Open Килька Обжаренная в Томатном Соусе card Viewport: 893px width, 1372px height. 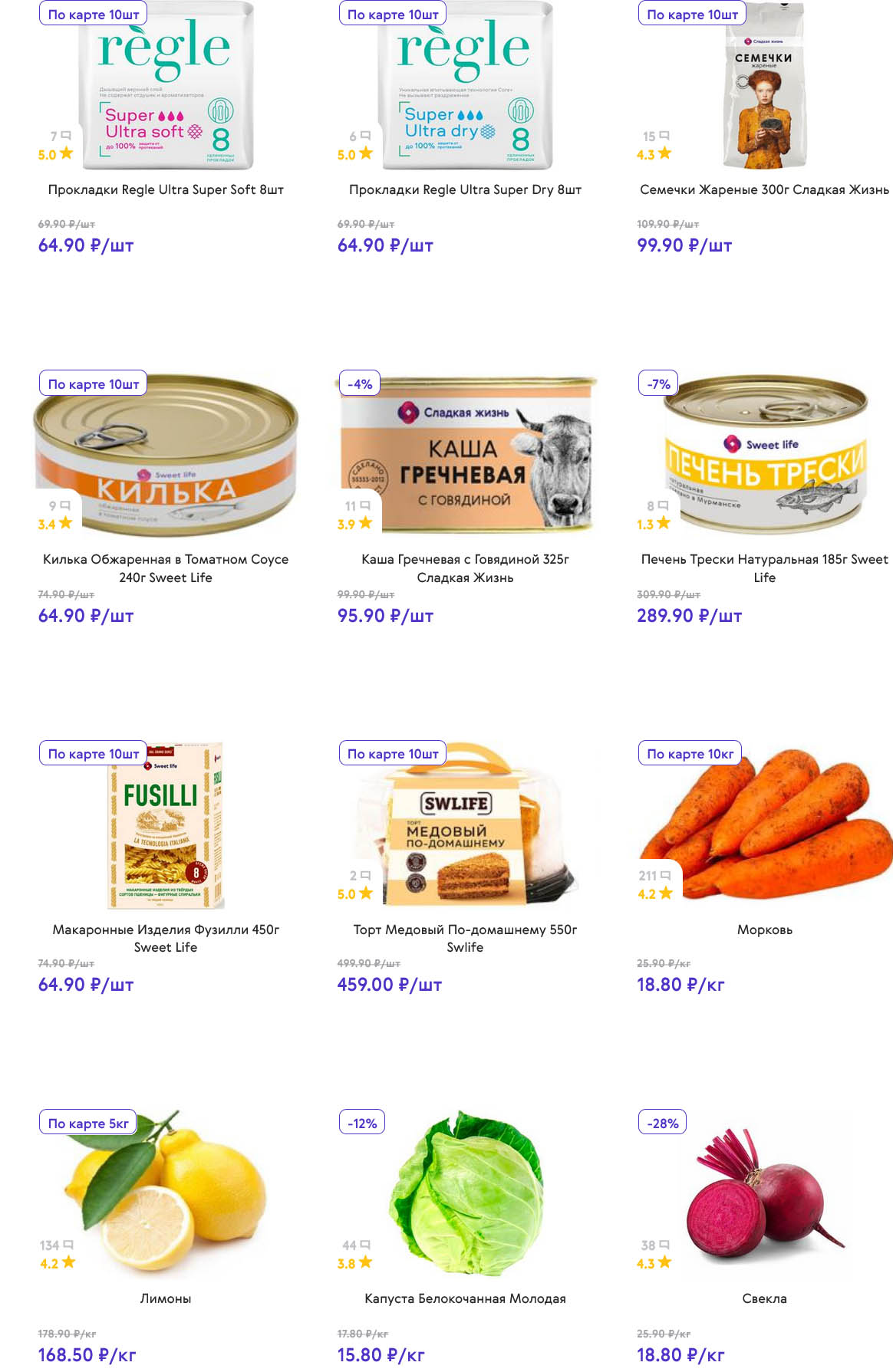[166, 568]
